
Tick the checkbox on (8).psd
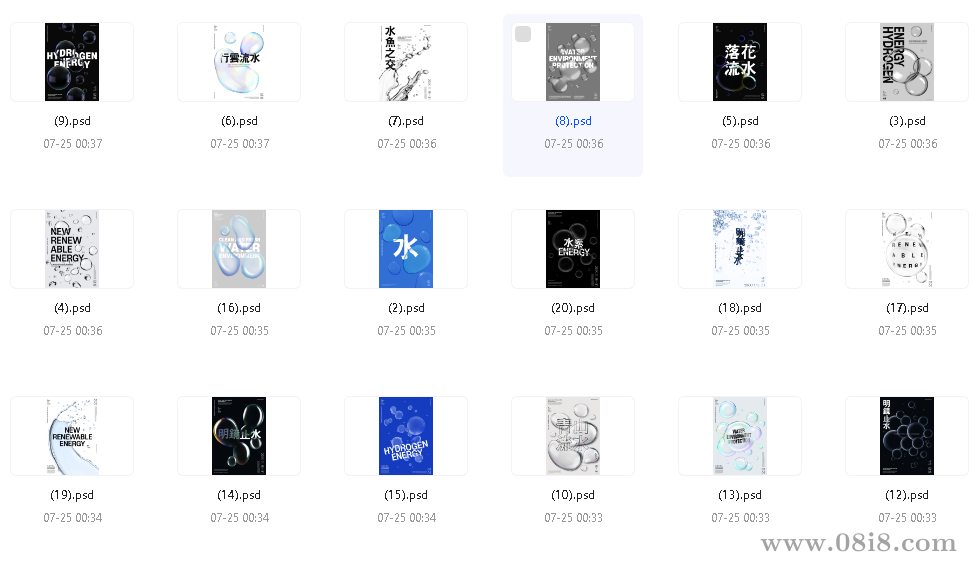[x=523, y=35]
